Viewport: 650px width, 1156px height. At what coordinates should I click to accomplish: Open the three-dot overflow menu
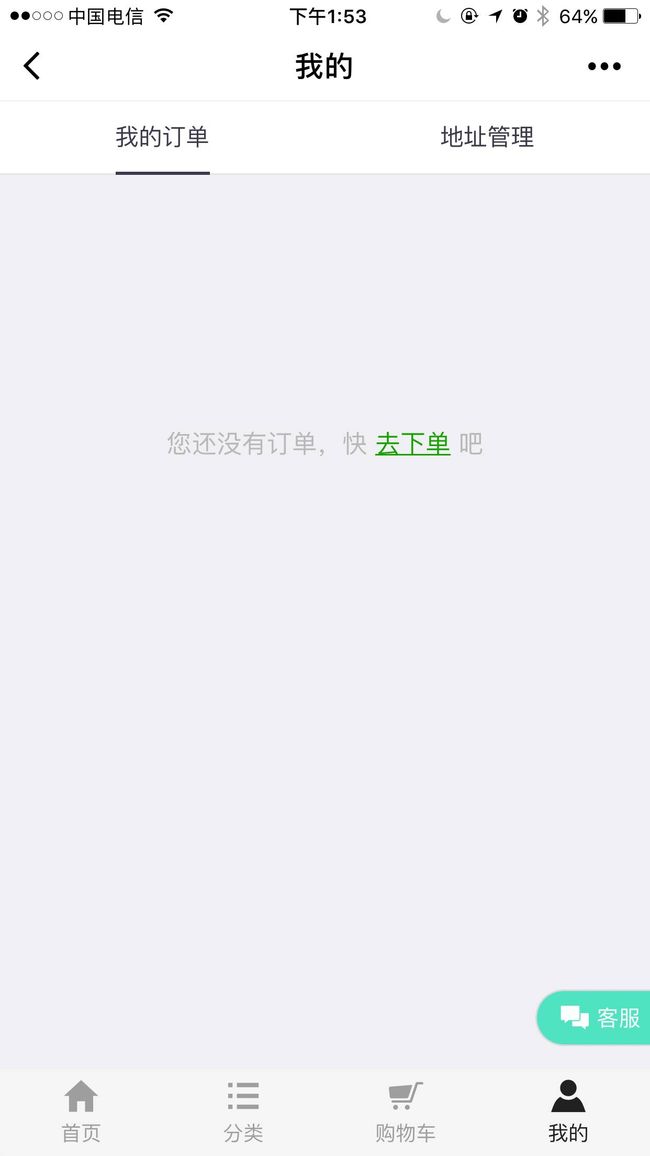604,66
